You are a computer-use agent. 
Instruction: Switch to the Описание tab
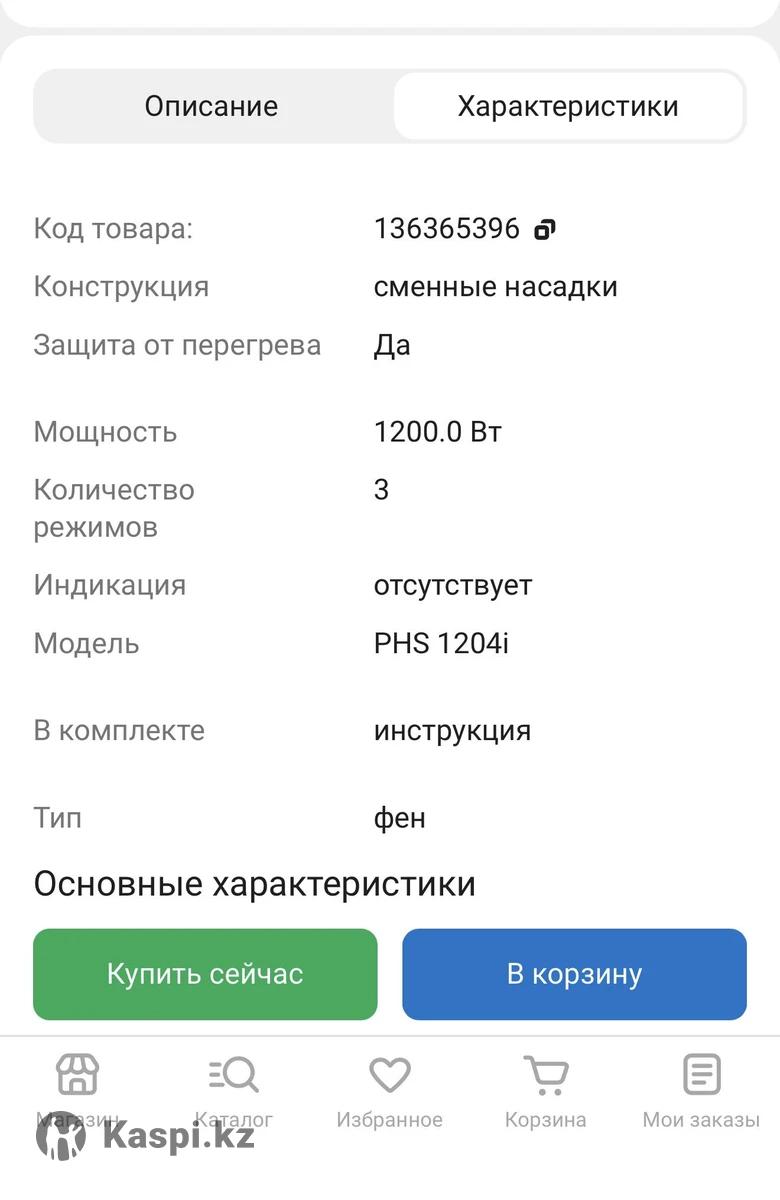tap(211, 106)
